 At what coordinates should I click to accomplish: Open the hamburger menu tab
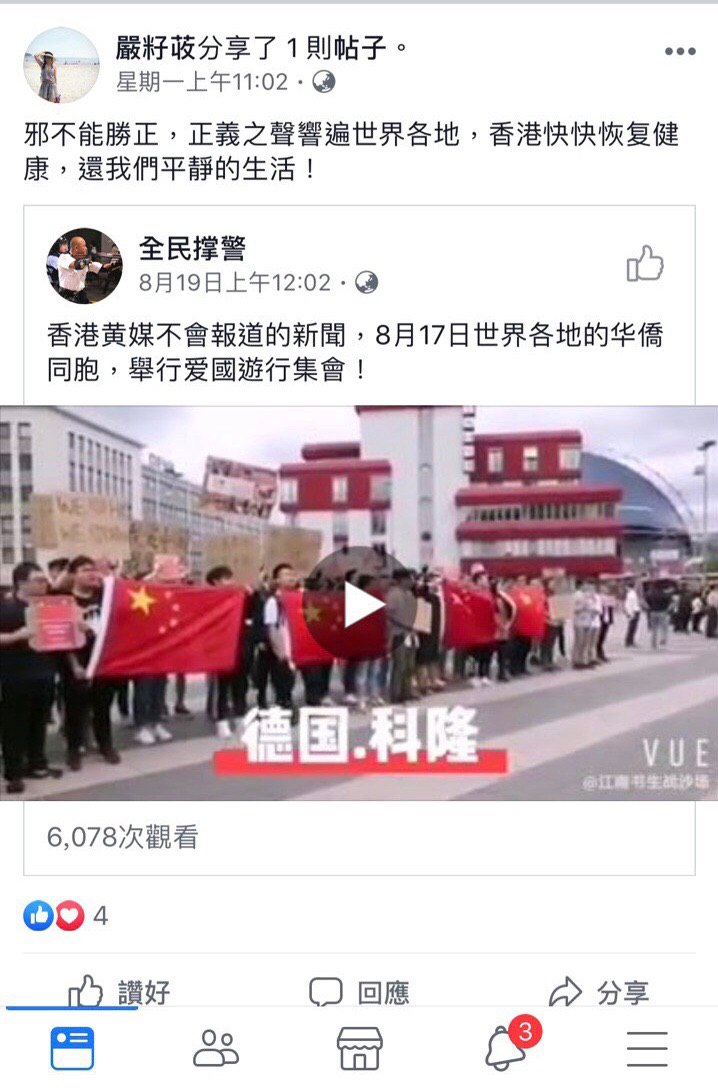coord(647,1048)
